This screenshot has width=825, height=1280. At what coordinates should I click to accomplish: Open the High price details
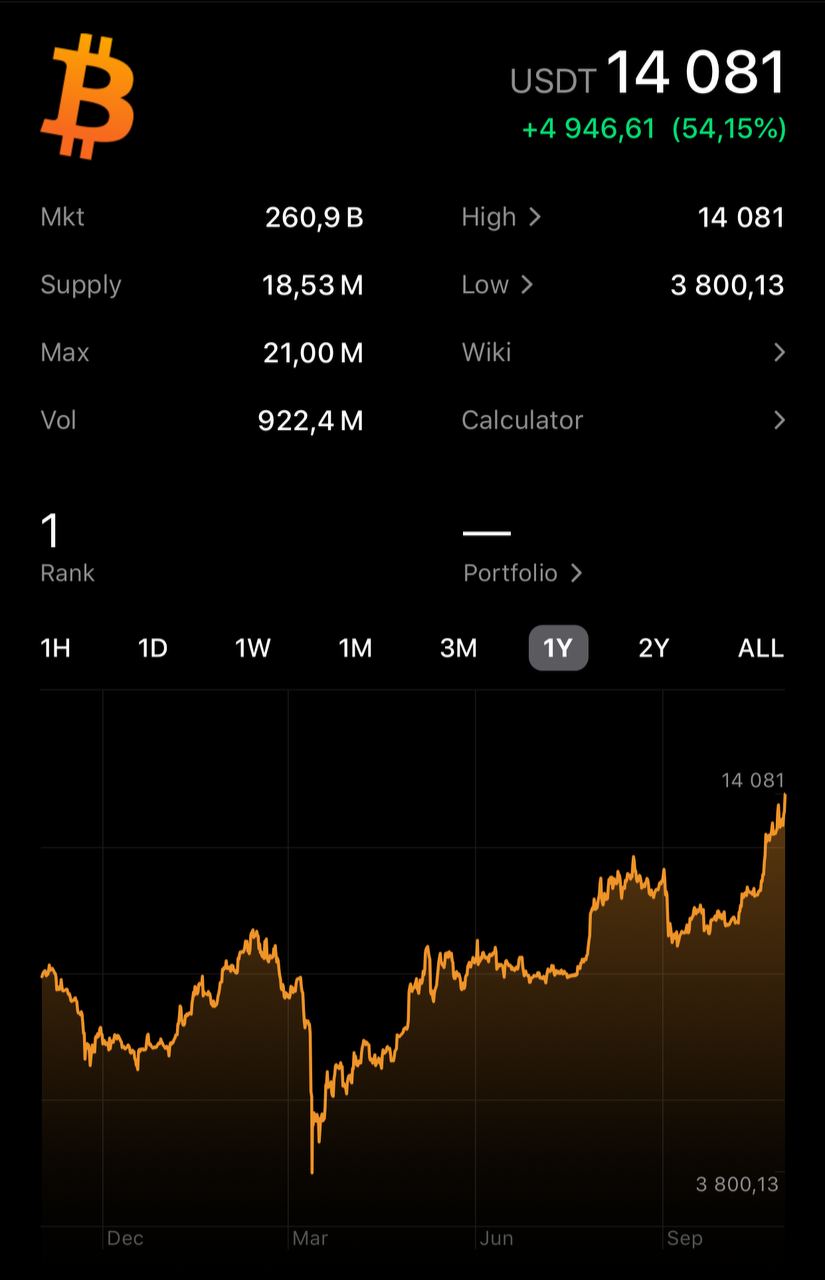pyautogui.click(x=501, y=217)
